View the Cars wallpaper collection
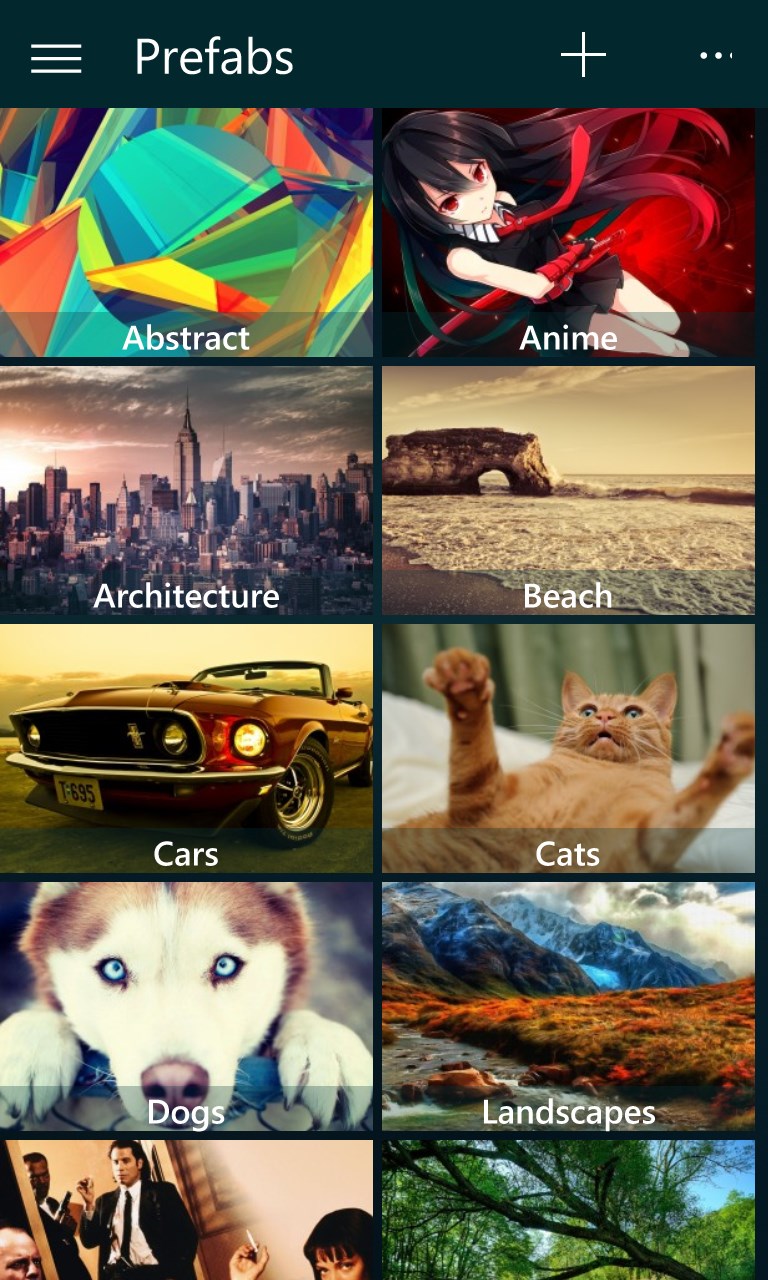This screenshot has width=768, height=1280. coord(186,748)
